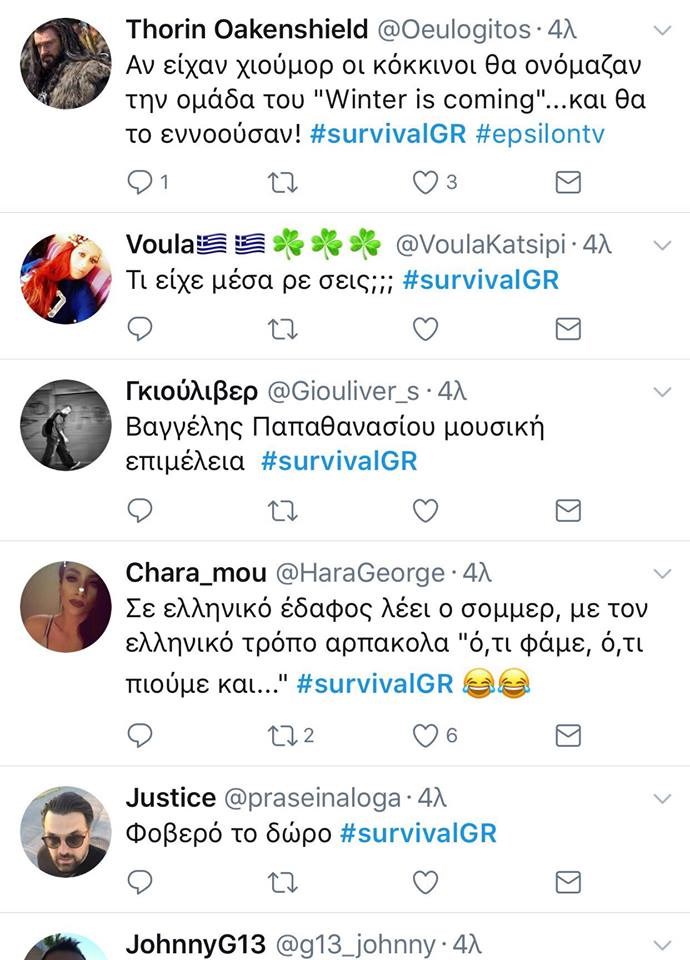Like the tweet by Giouliver_s
Viewport: 690px width, 960px height.
click(x=426, y=511)
